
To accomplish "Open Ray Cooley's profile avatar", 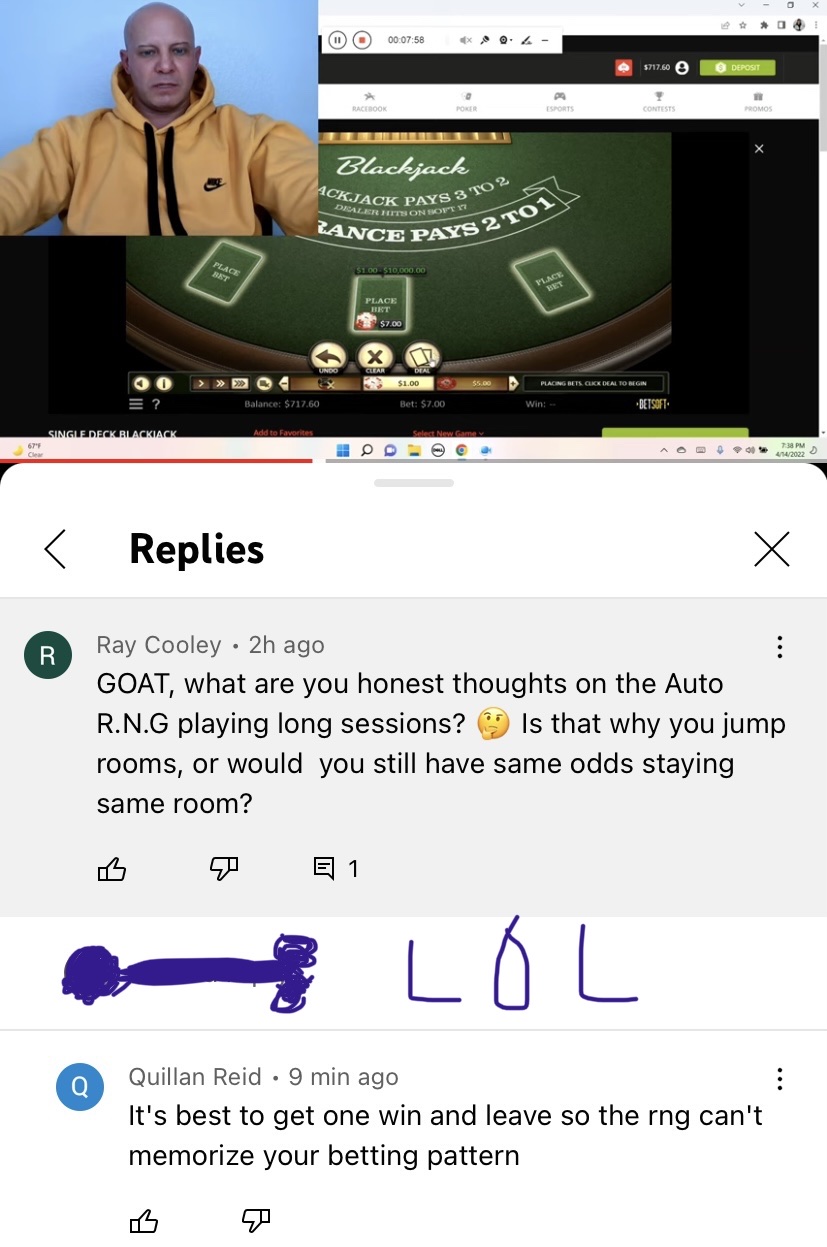I will (x=47, y=656).
